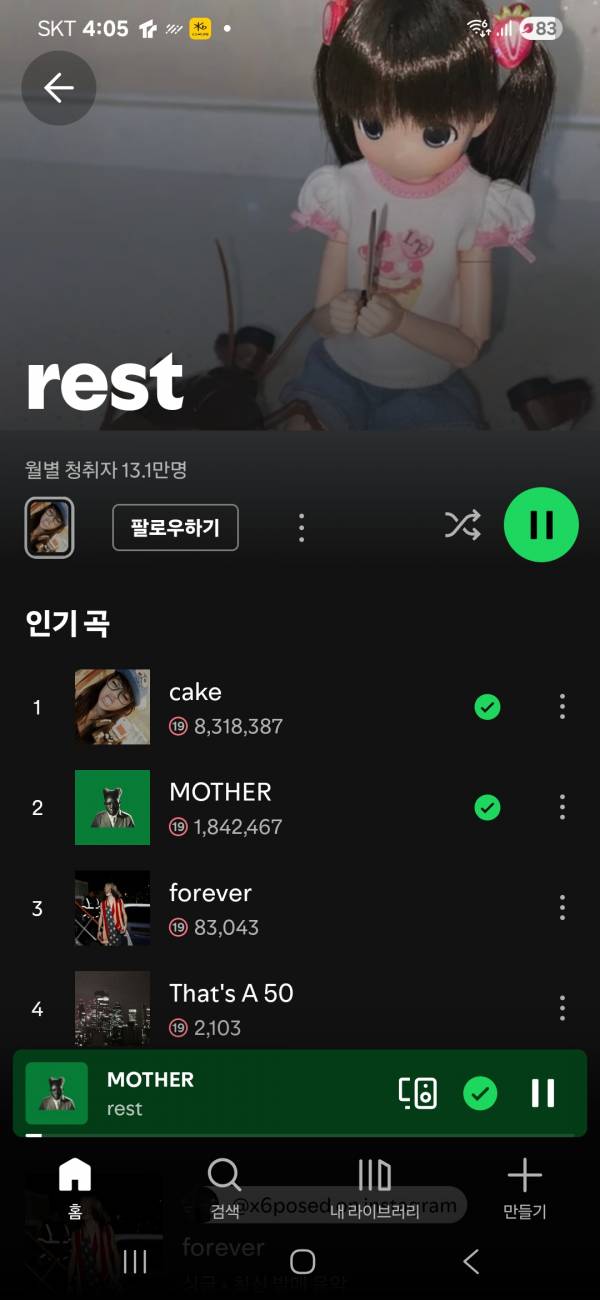Pause MOTHER from the mini player
The image size is (600, 1300).
click(x=543, y=1093)
